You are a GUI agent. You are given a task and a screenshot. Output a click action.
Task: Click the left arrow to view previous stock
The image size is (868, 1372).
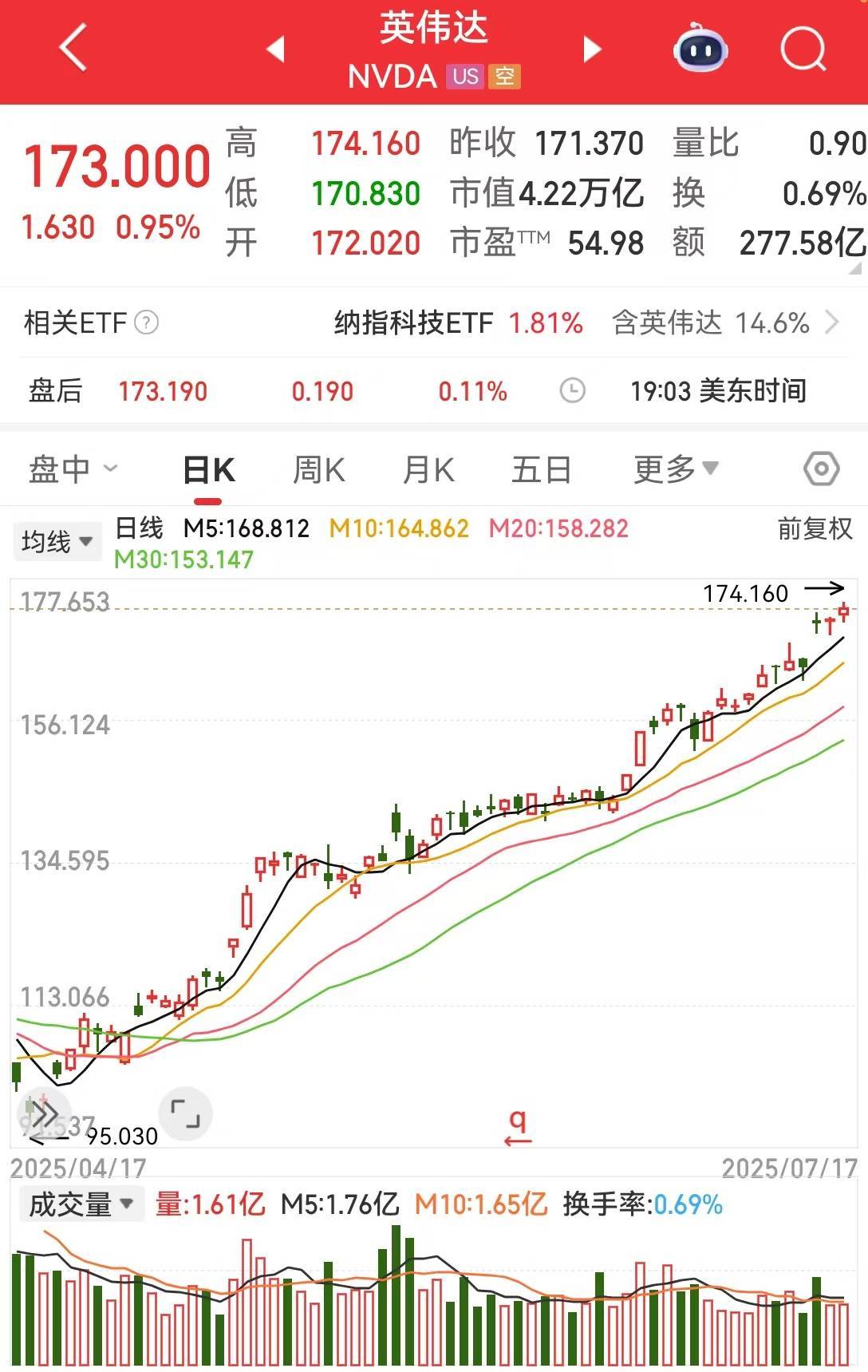pos(275,49)
